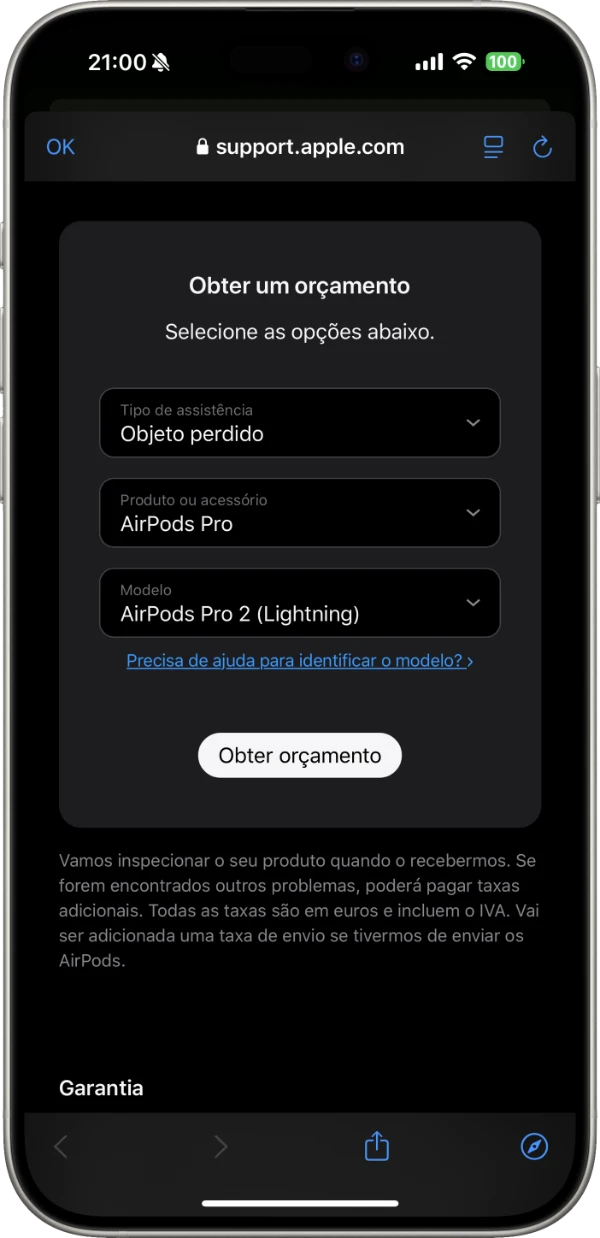
Task: Open the Produto ou acessório dropdown
Action: coord(300,513)
